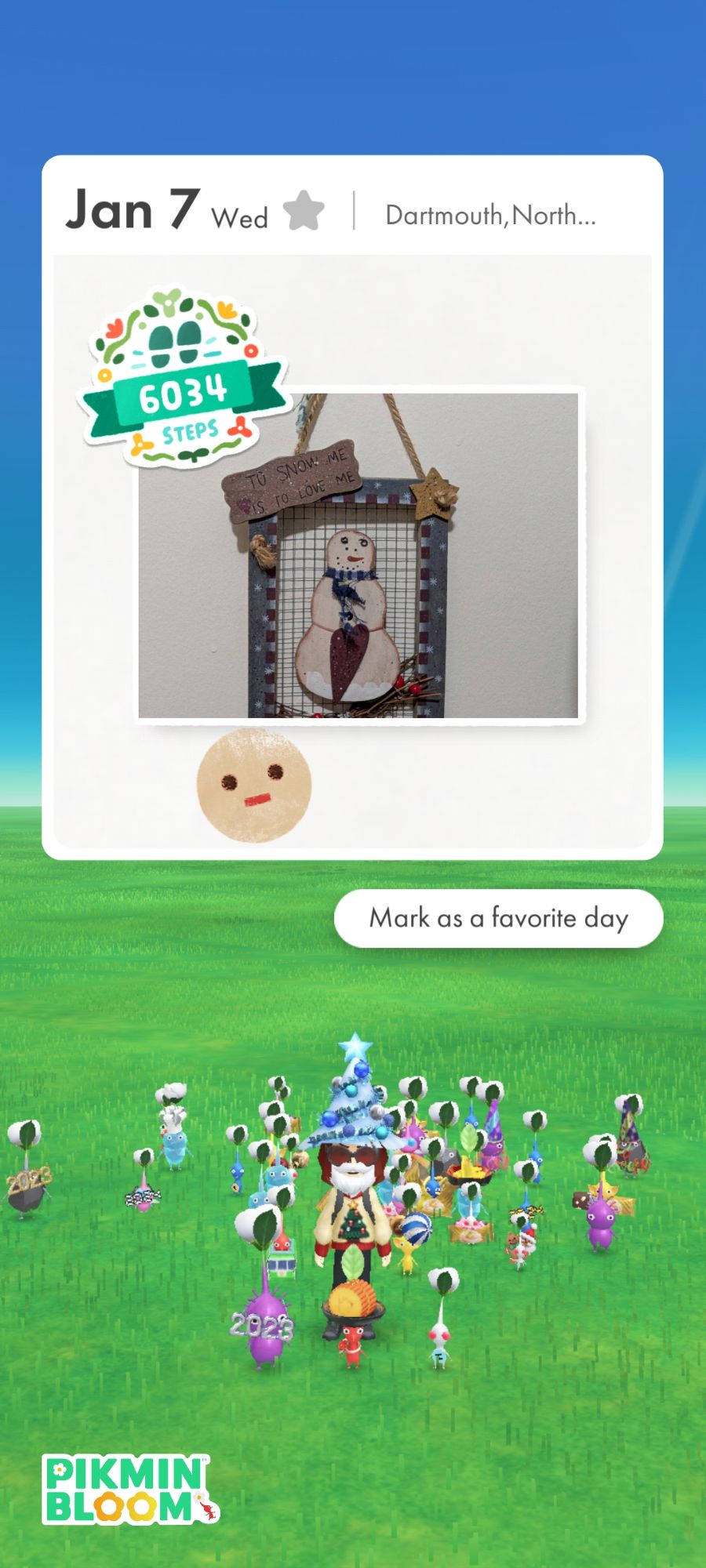Tap the Mark as a favorite day button

coord(498,918)
